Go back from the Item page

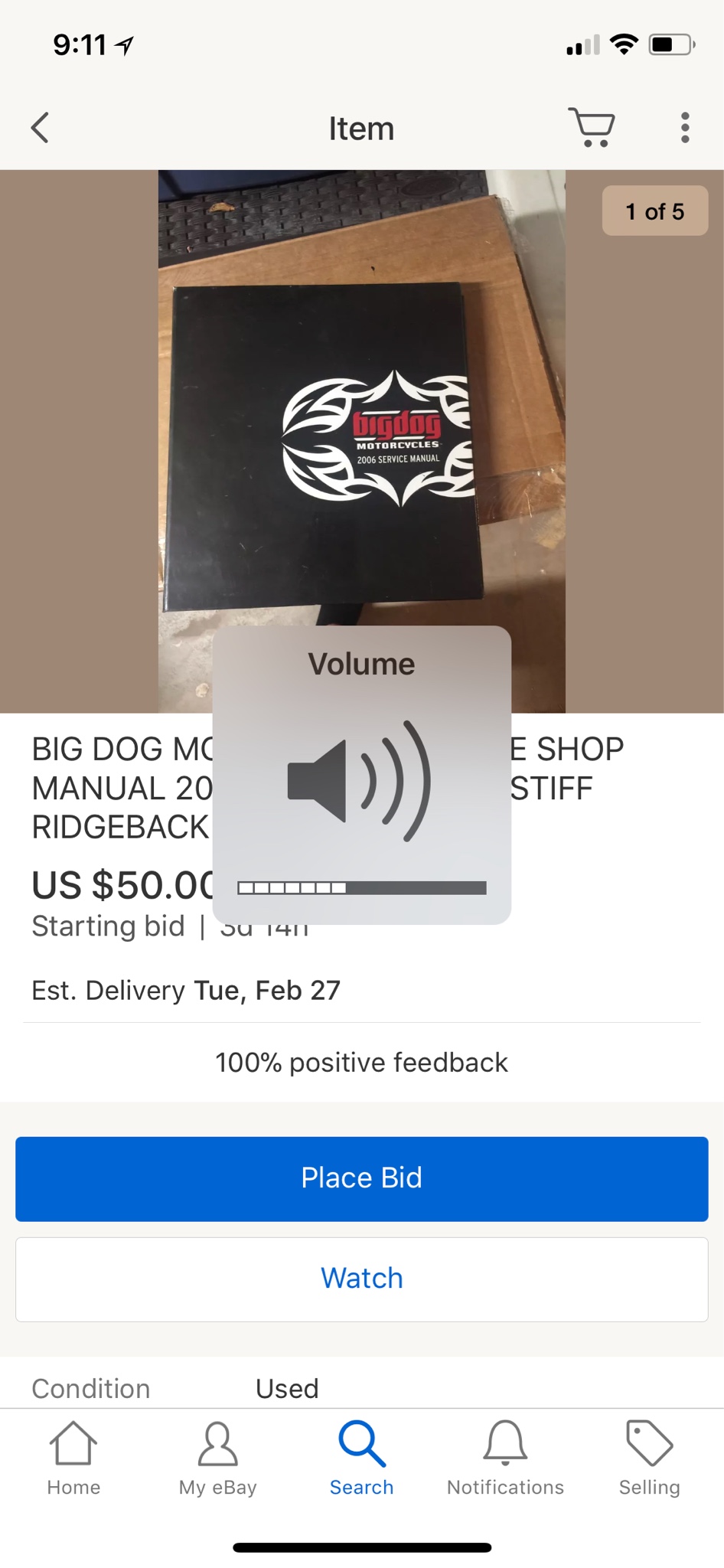41,128
